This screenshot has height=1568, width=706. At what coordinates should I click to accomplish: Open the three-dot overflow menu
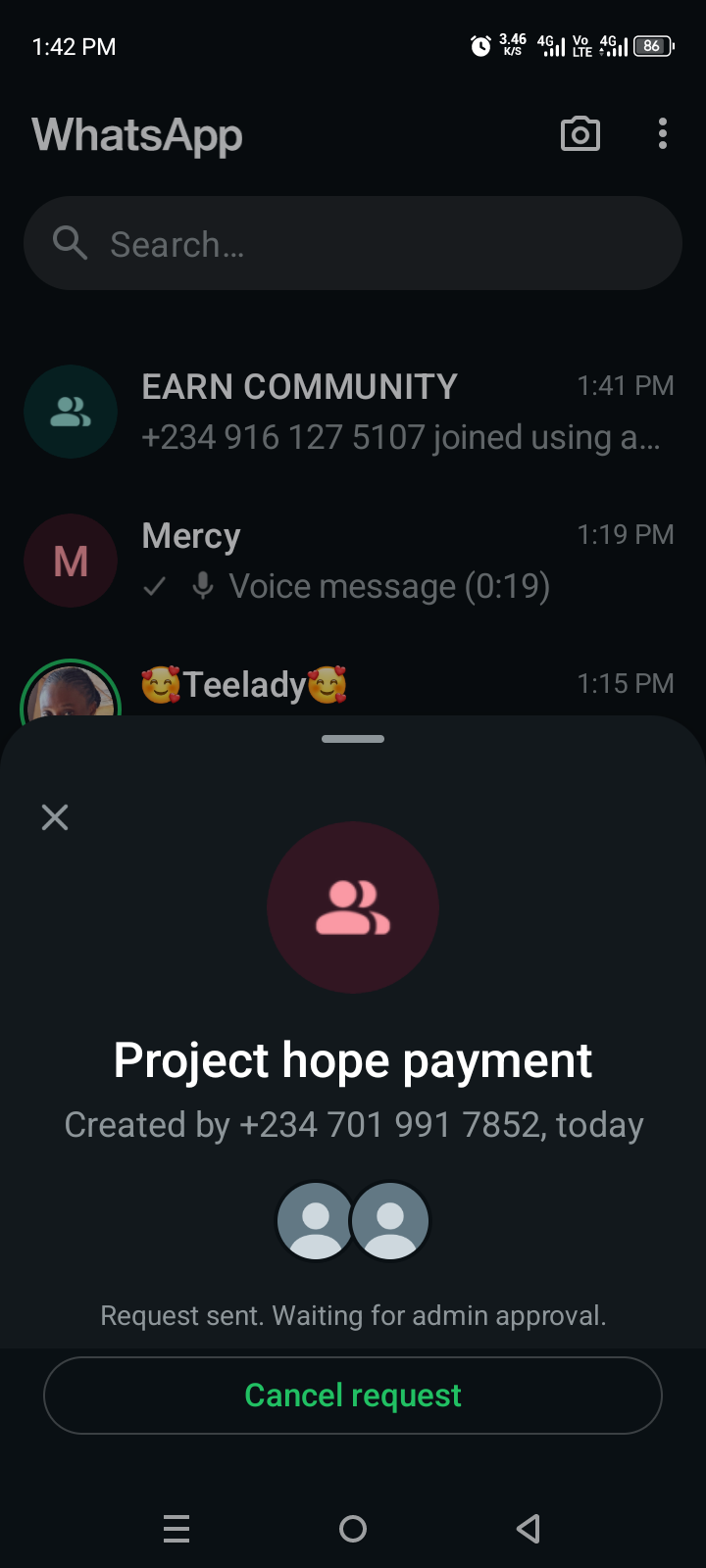click(663, 134)
